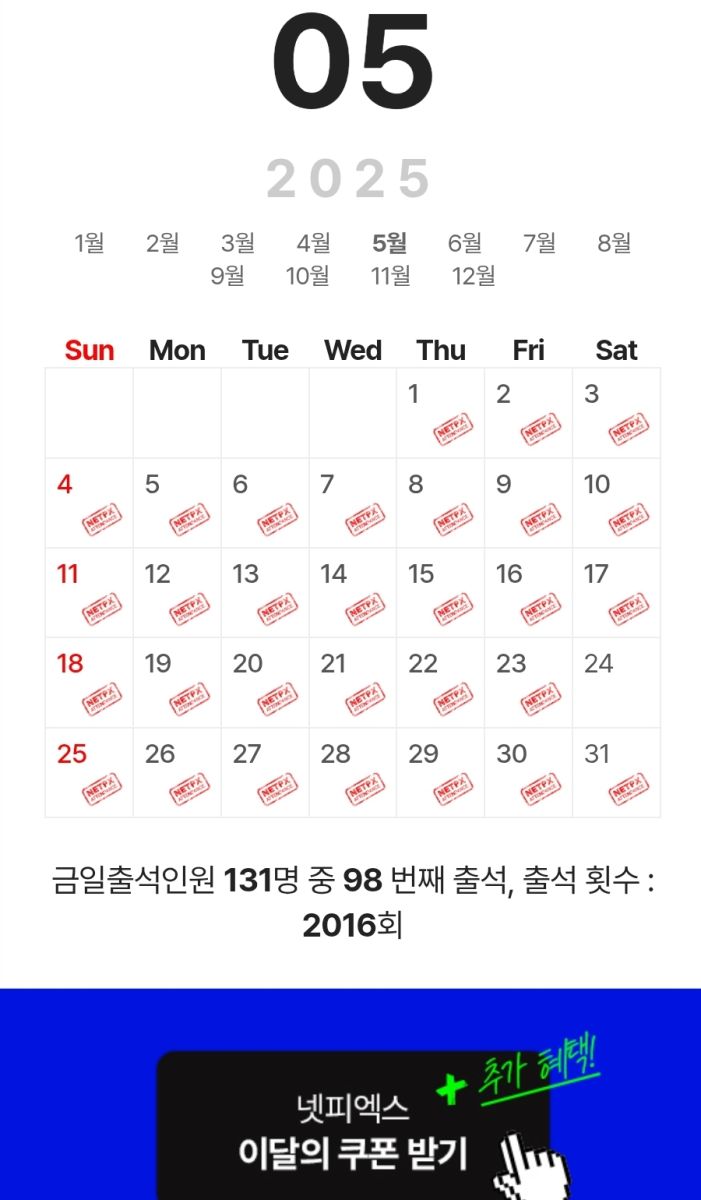Image resolution: width=701 pixels, height=1200 pixels.
Task: Switch to the 2월 calendar
Action: coord(163,242)
